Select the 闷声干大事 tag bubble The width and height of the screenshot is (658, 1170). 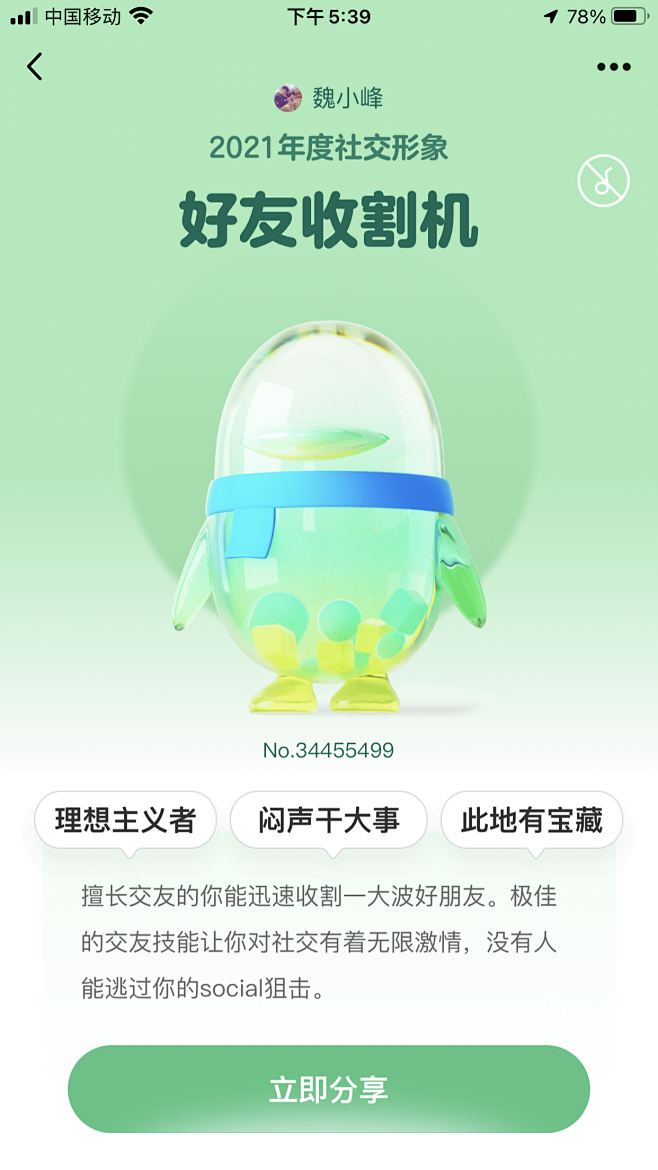328,820
